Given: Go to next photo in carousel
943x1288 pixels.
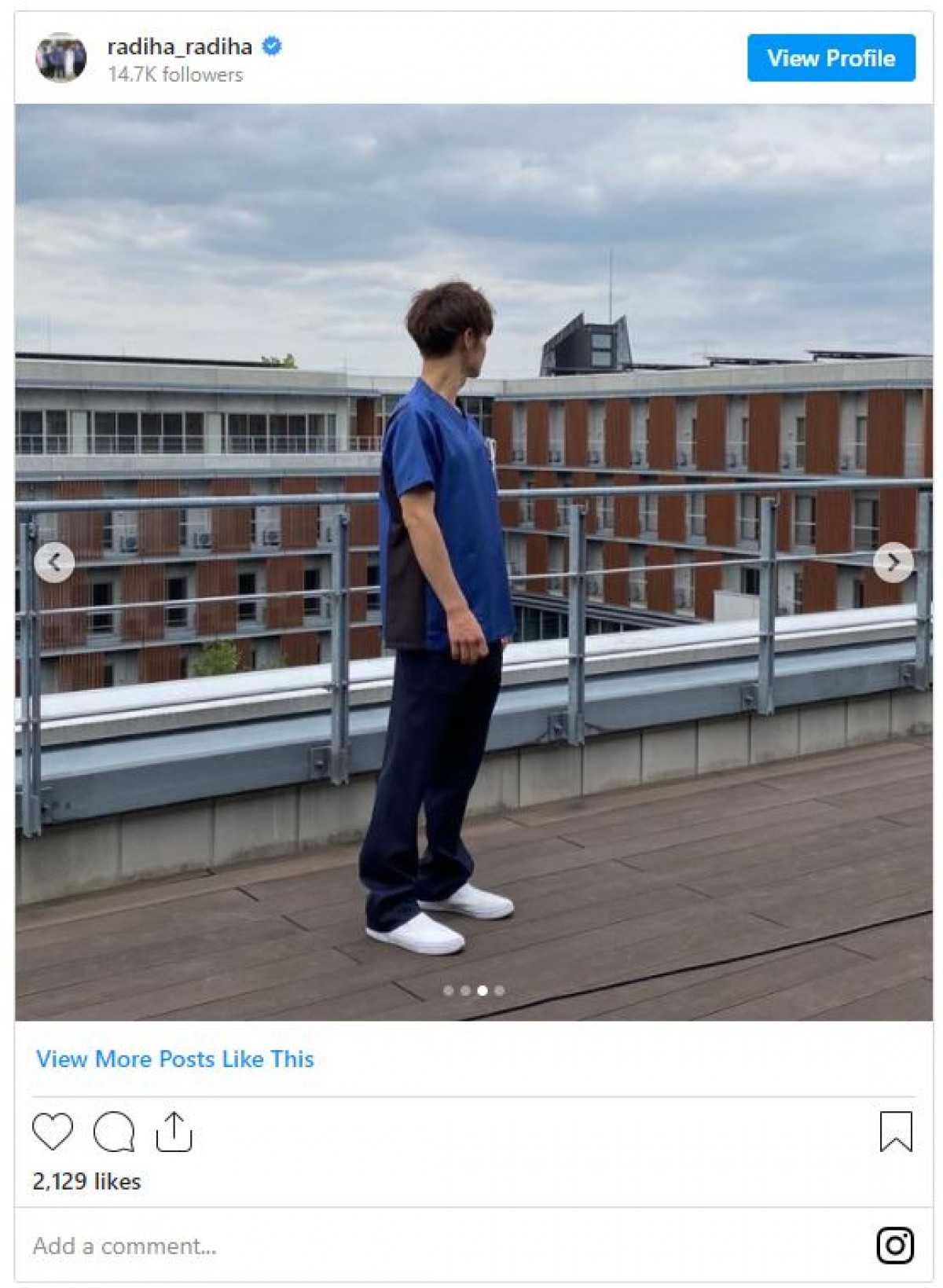Looking at the screenshot, I should 893,562.
